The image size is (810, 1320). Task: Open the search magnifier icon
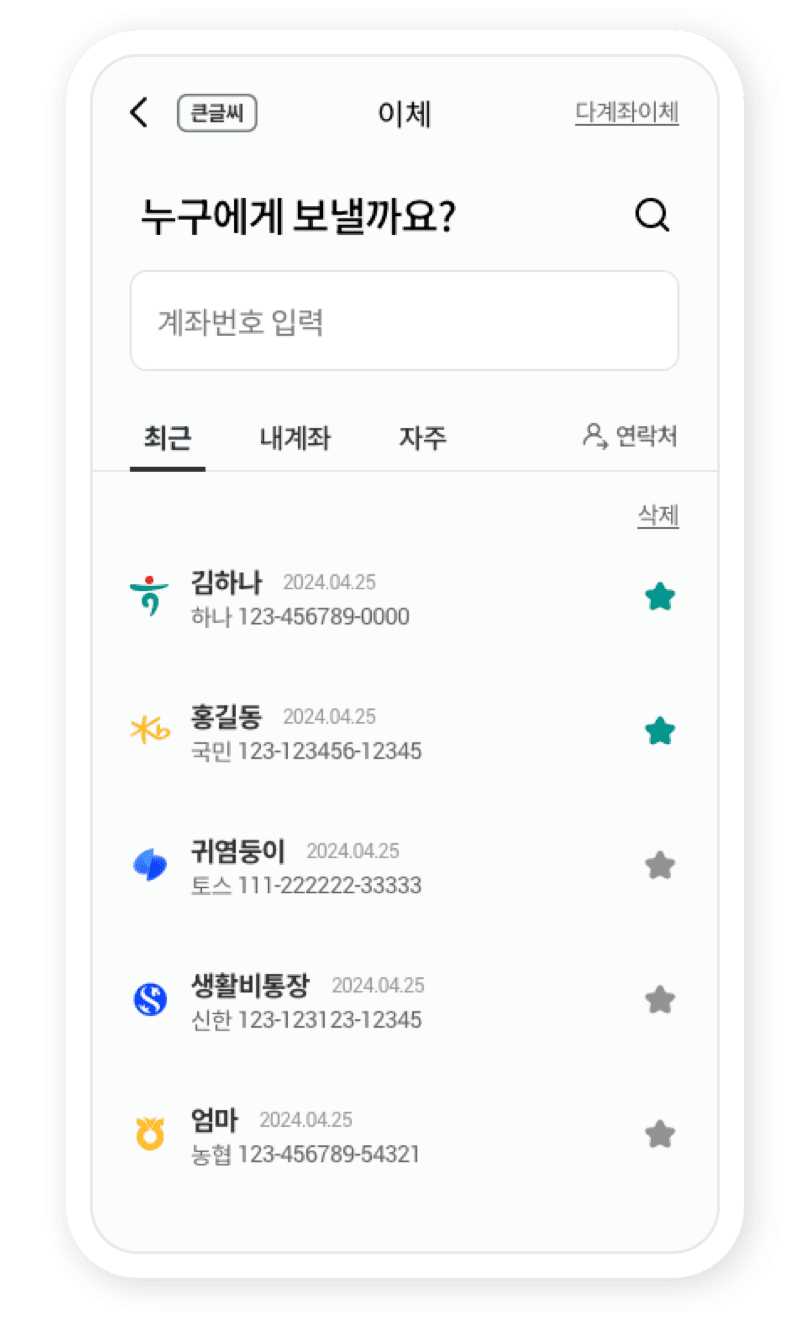pyautogui.click(x=652, y=216)
